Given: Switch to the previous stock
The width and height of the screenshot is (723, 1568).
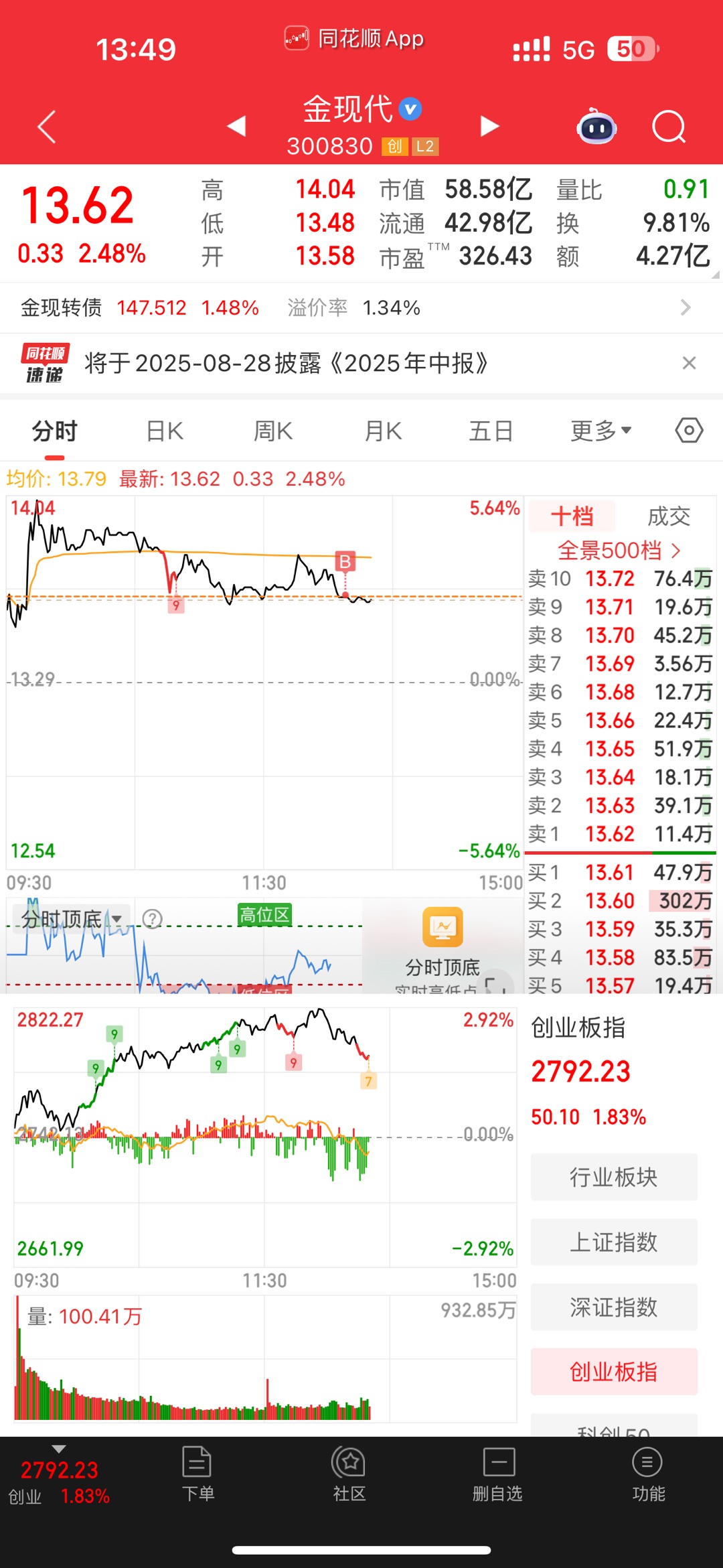Looking at the screenshot, I should [236, 126].
